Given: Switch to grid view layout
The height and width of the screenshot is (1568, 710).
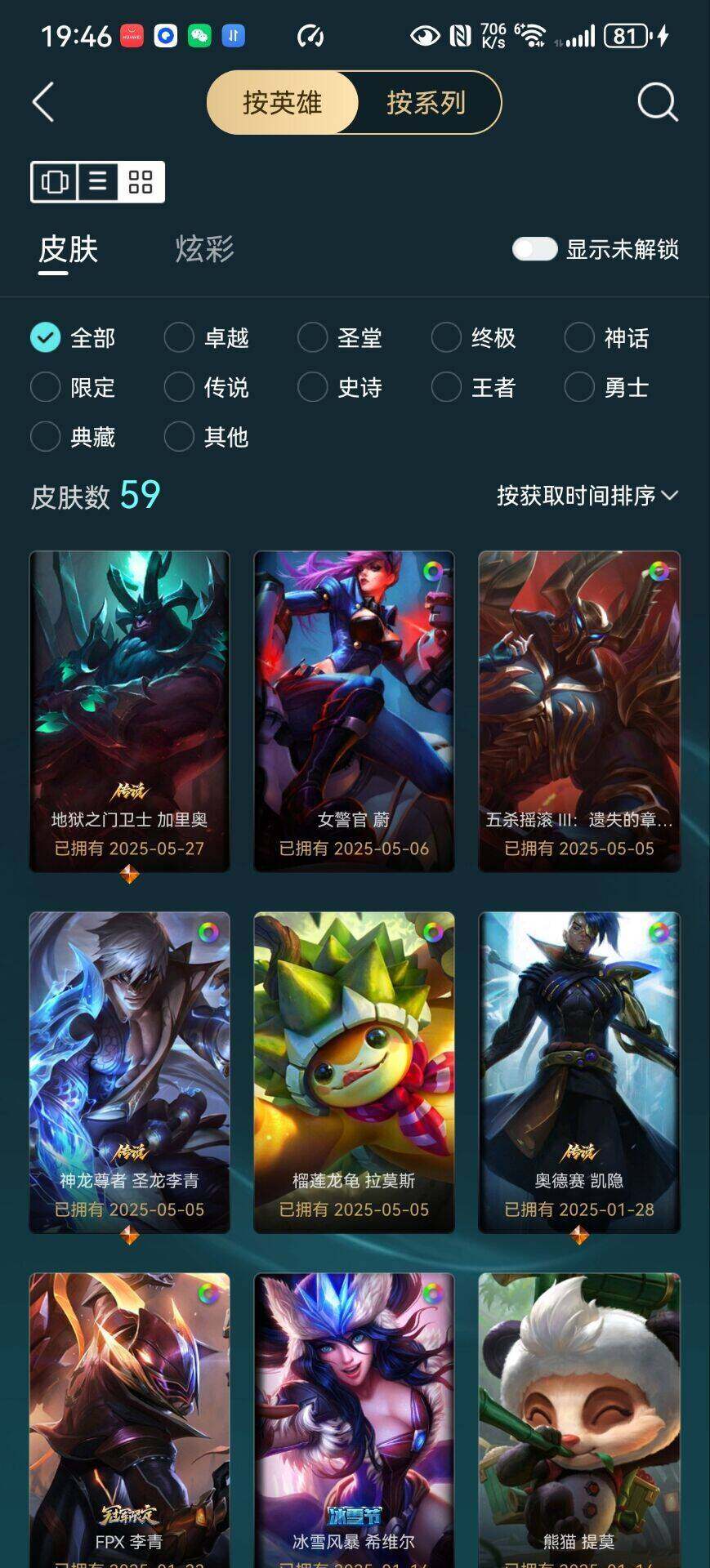Looking at the screenshot, I should [141, 181].
